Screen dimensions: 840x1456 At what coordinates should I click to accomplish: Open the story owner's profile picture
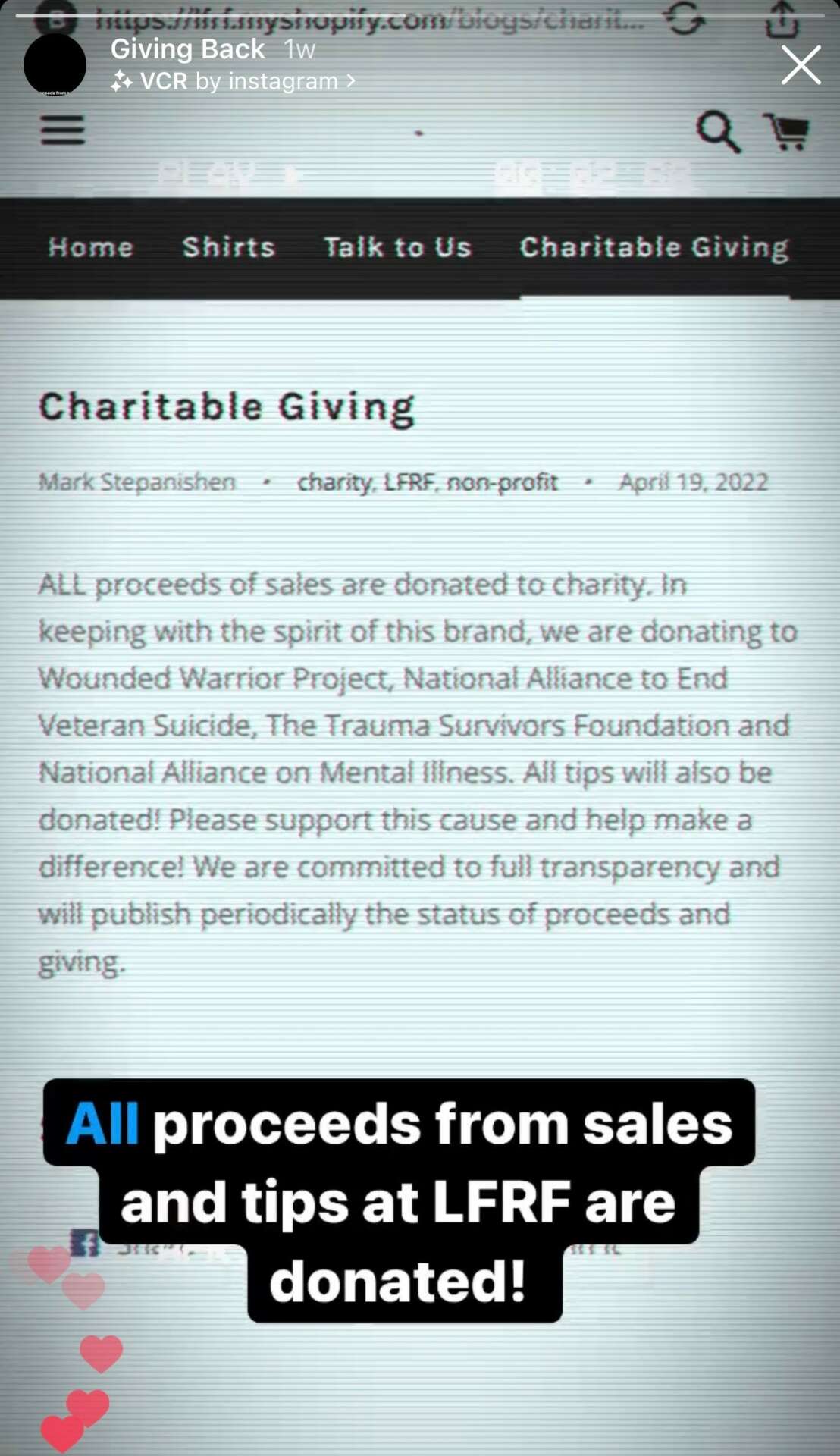55,65
